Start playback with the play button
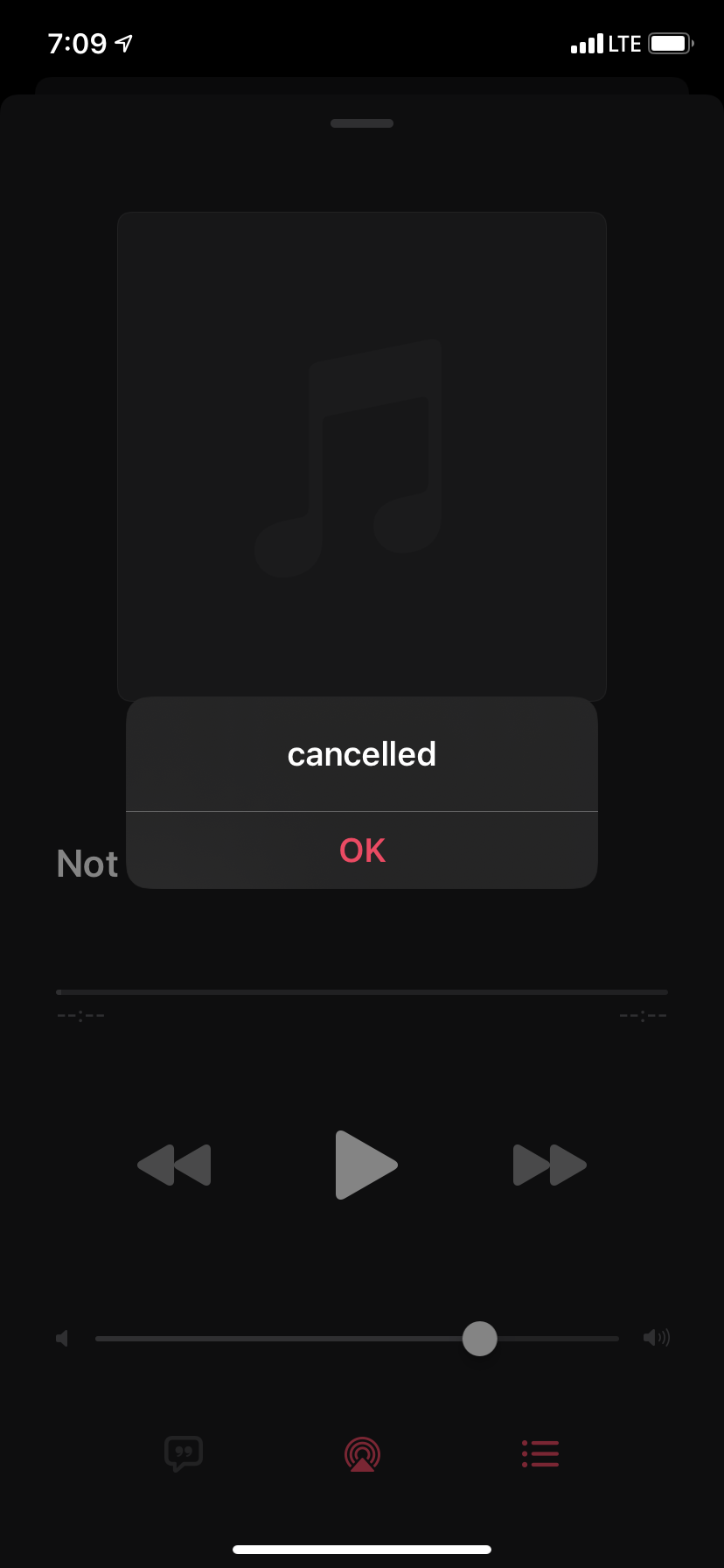The image size is (724, 1568). (365, 1165)
